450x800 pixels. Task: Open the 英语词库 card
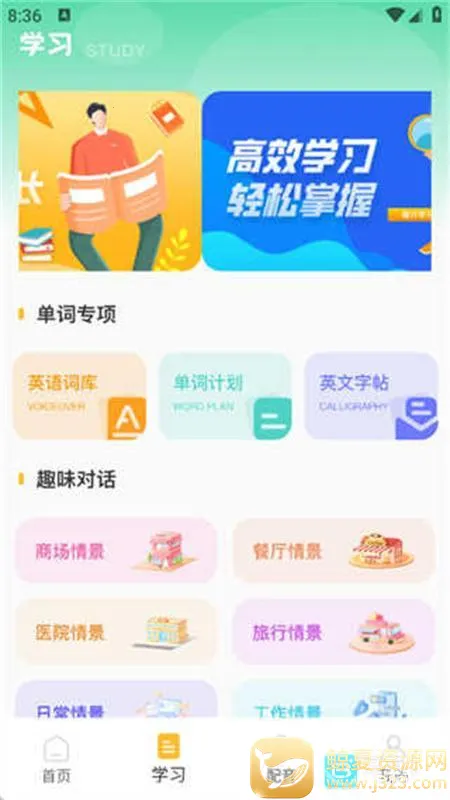point(80,396)
